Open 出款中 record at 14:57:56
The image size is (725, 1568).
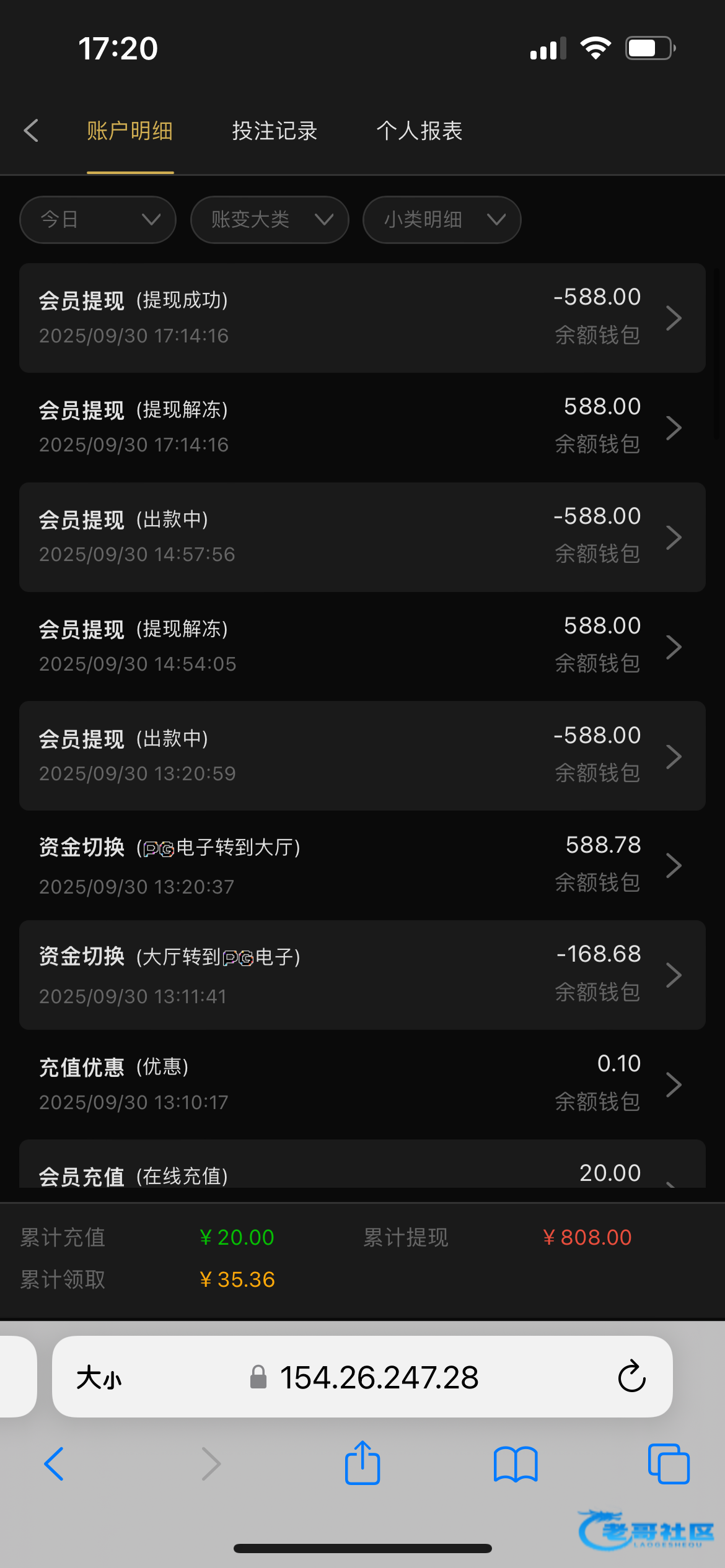point(362,537)
